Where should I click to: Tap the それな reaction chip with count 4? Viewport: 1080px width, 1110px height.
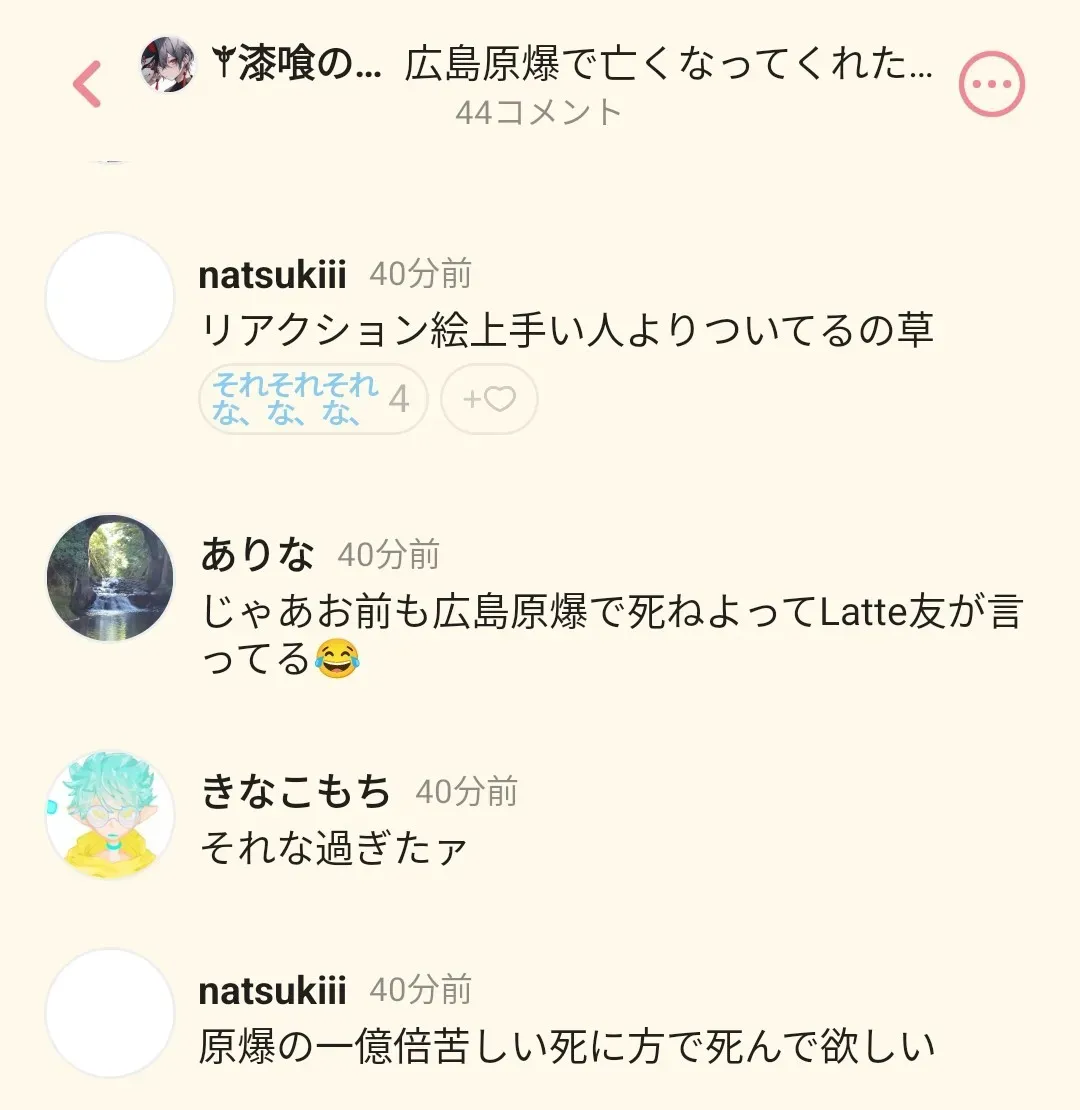[313, 399]
